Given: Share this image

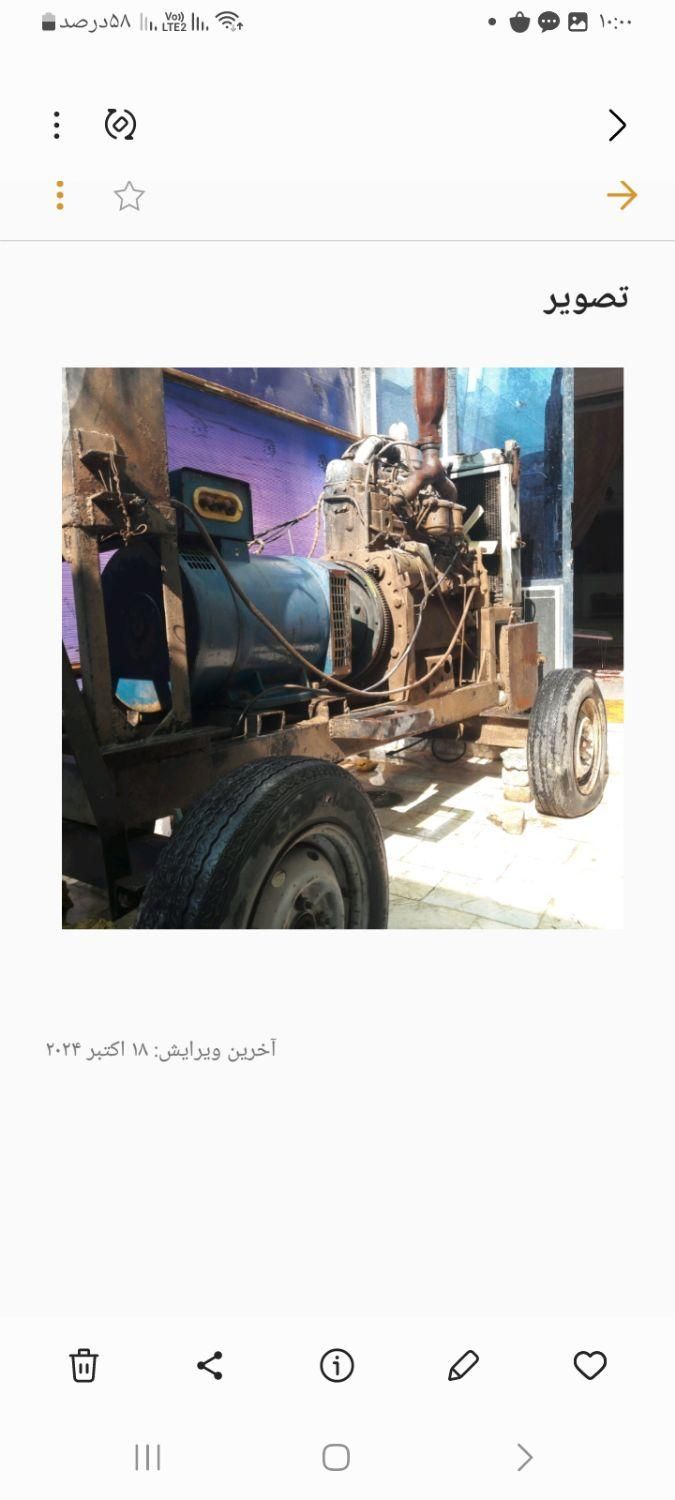Looking at the screenshot, I should click(210, 1365).
